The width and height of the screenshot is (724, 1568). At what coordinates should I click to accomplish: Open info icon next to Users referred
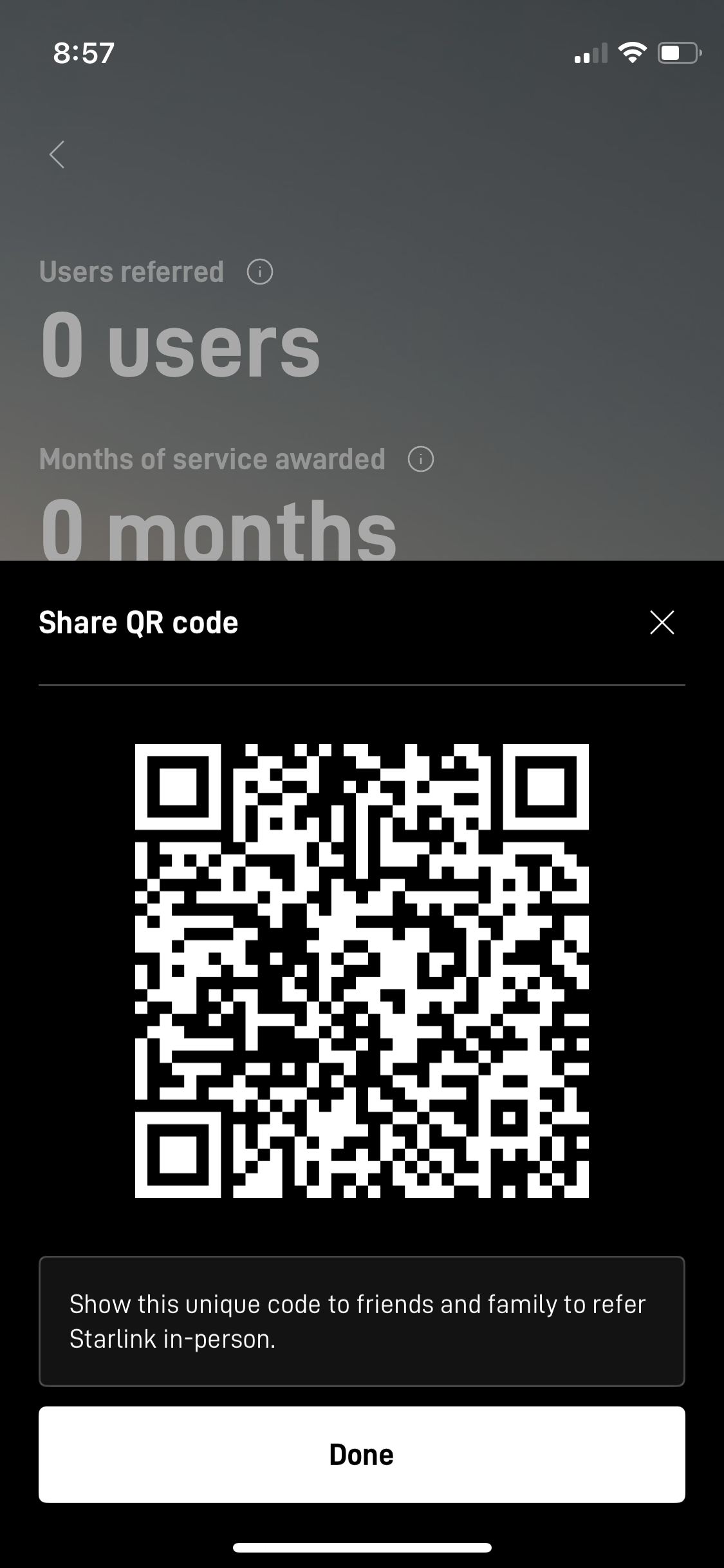[260, 272]
